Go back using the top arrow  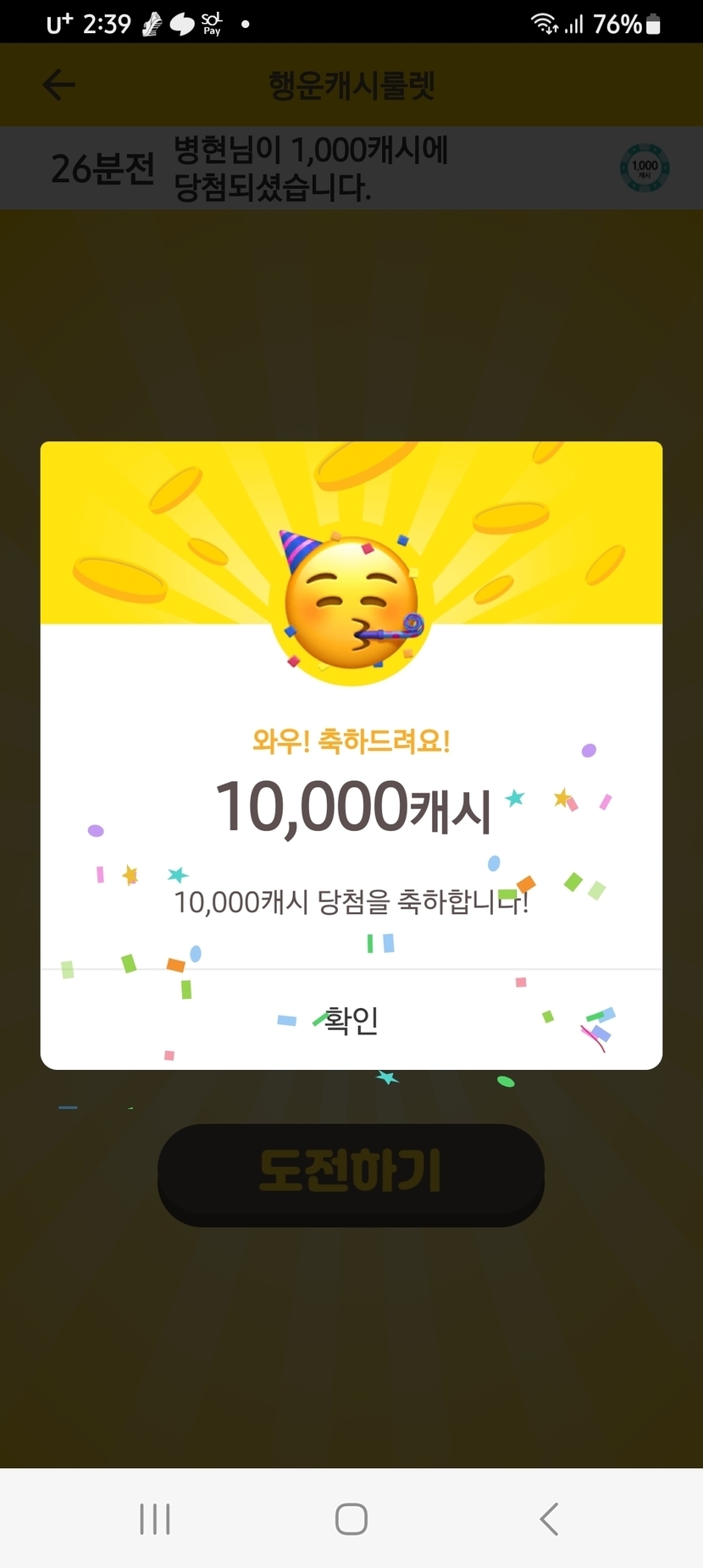(x=58, y=85)
